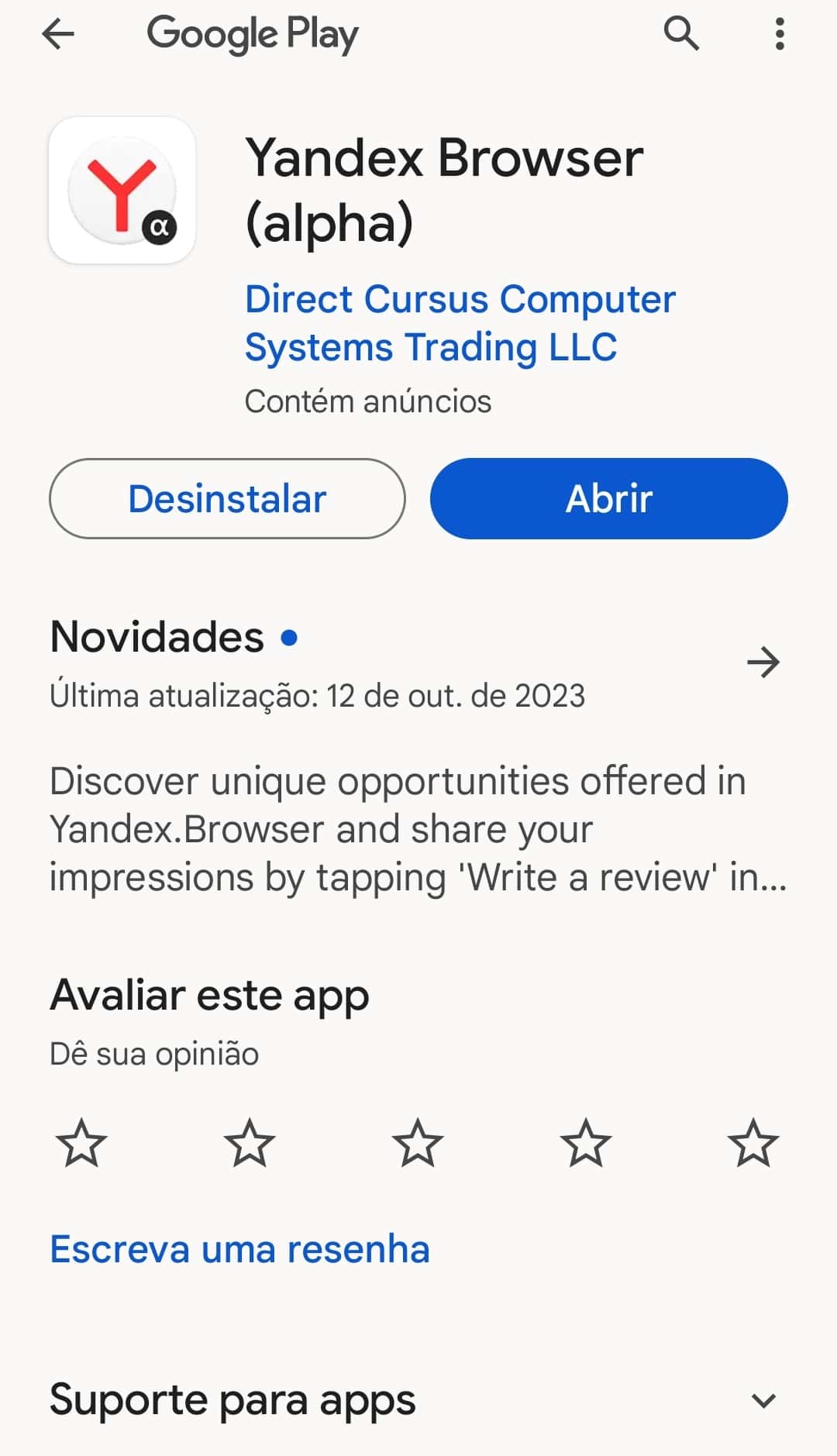837x1456 pixels.
Task: Expand the Suporte para apps section
Action: point(230,1399)
